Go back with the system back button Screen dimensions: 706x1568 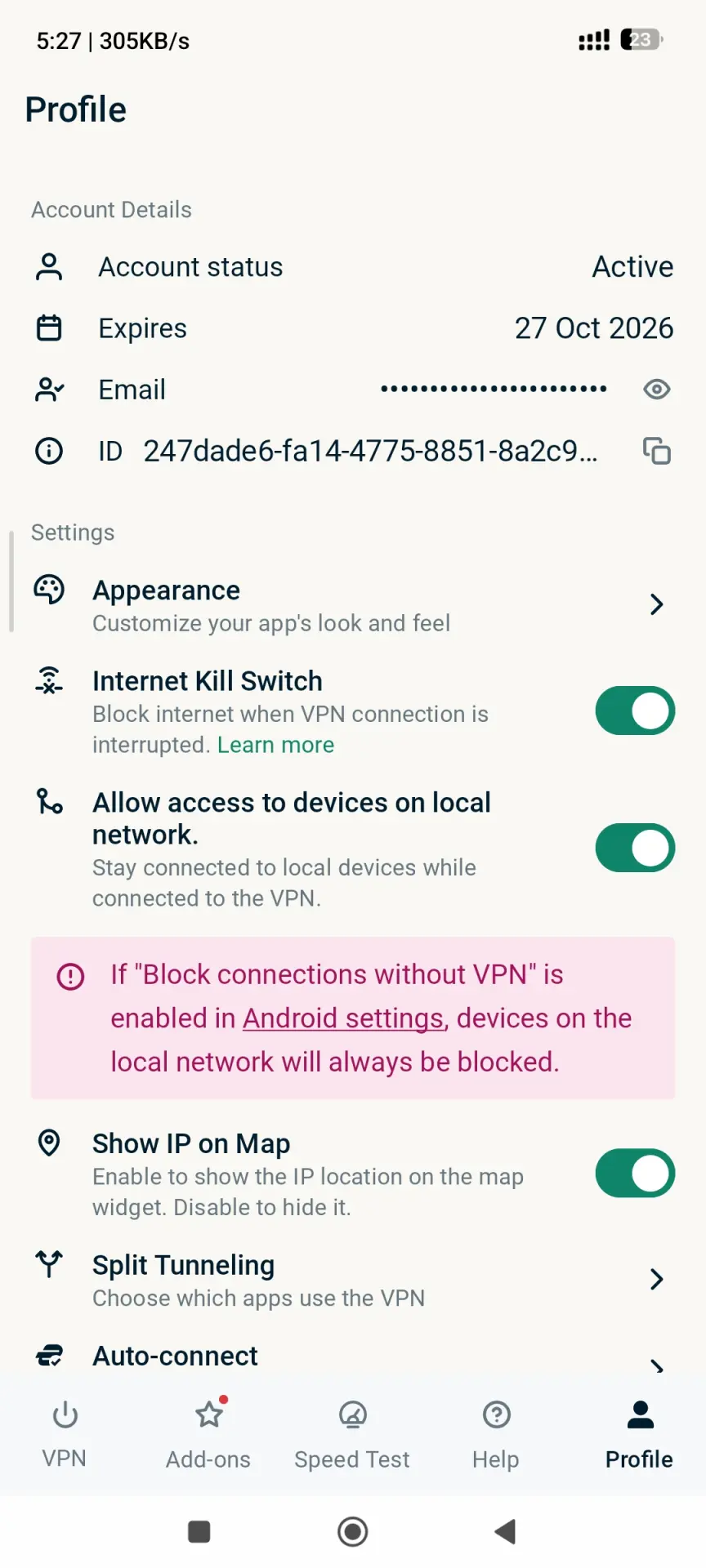point(506,1531)
